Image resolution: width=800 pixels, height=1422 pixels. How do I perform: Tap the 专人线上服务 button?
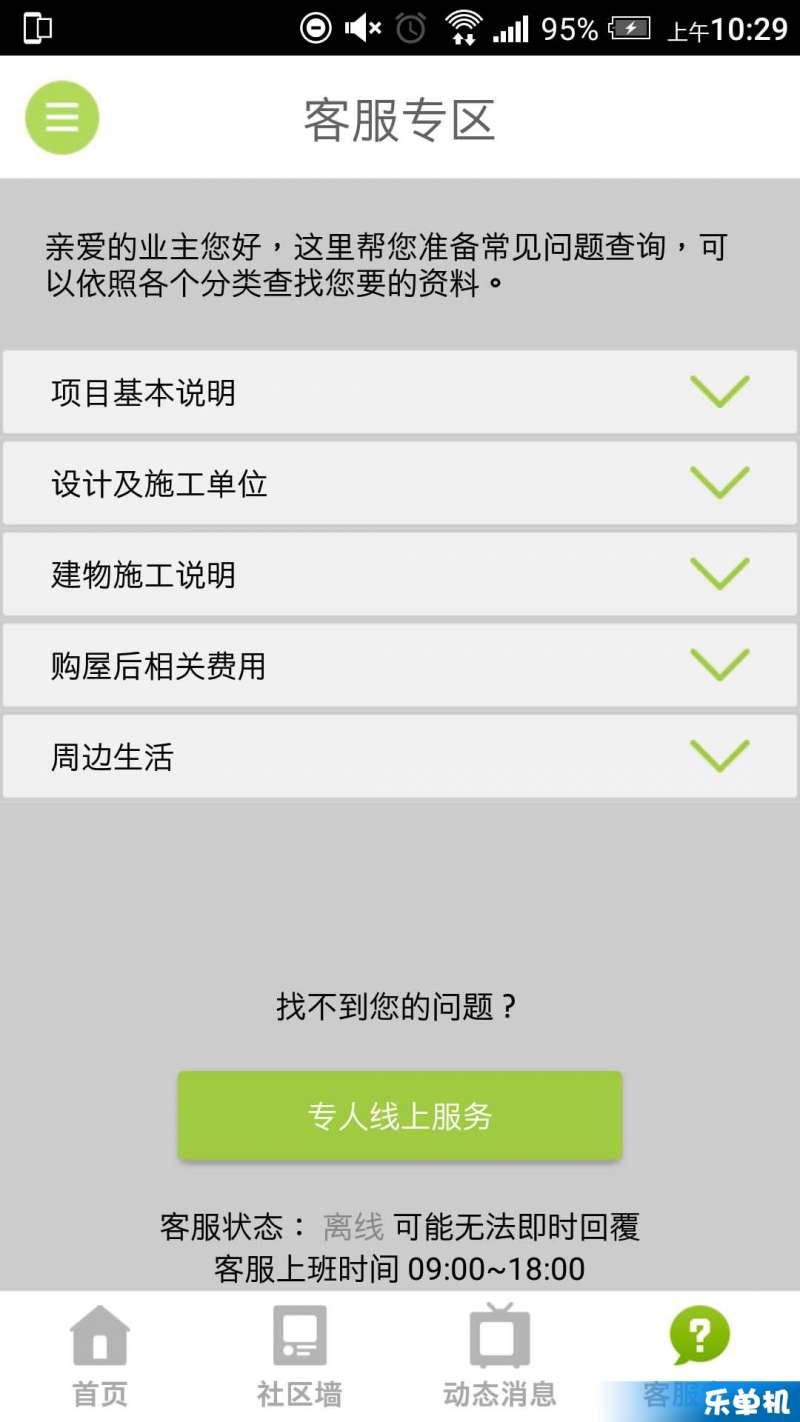[400, 1116]
